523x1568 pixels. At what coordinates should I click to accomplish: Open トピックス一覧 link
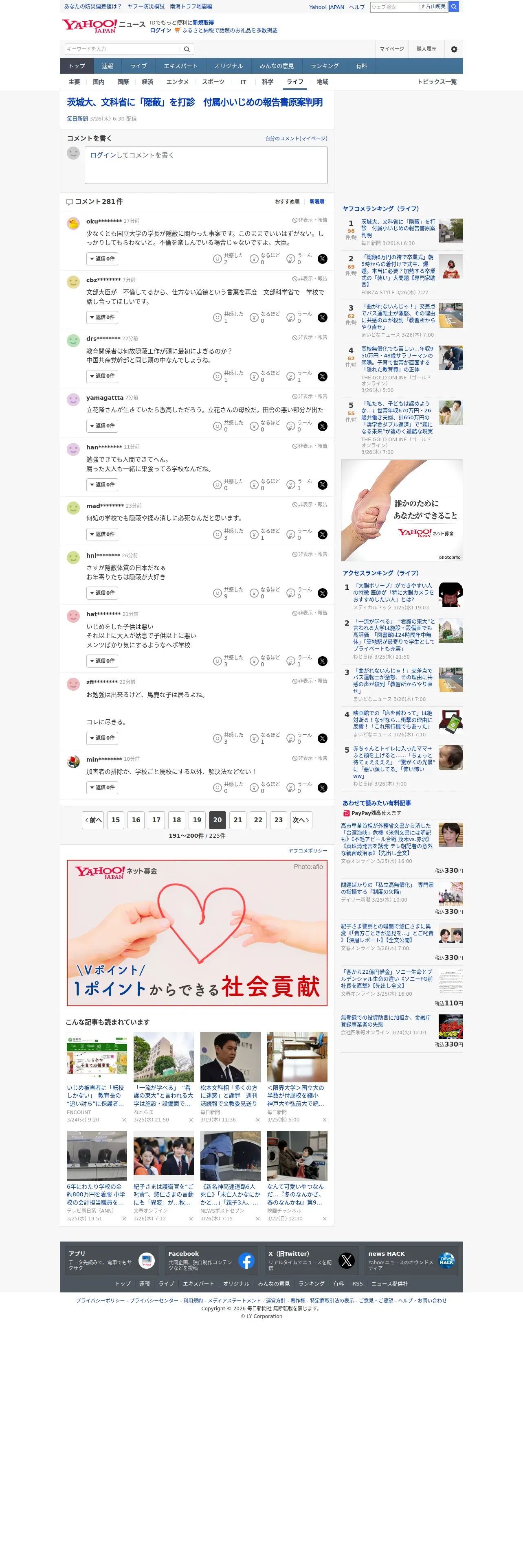tap(437, 81)
